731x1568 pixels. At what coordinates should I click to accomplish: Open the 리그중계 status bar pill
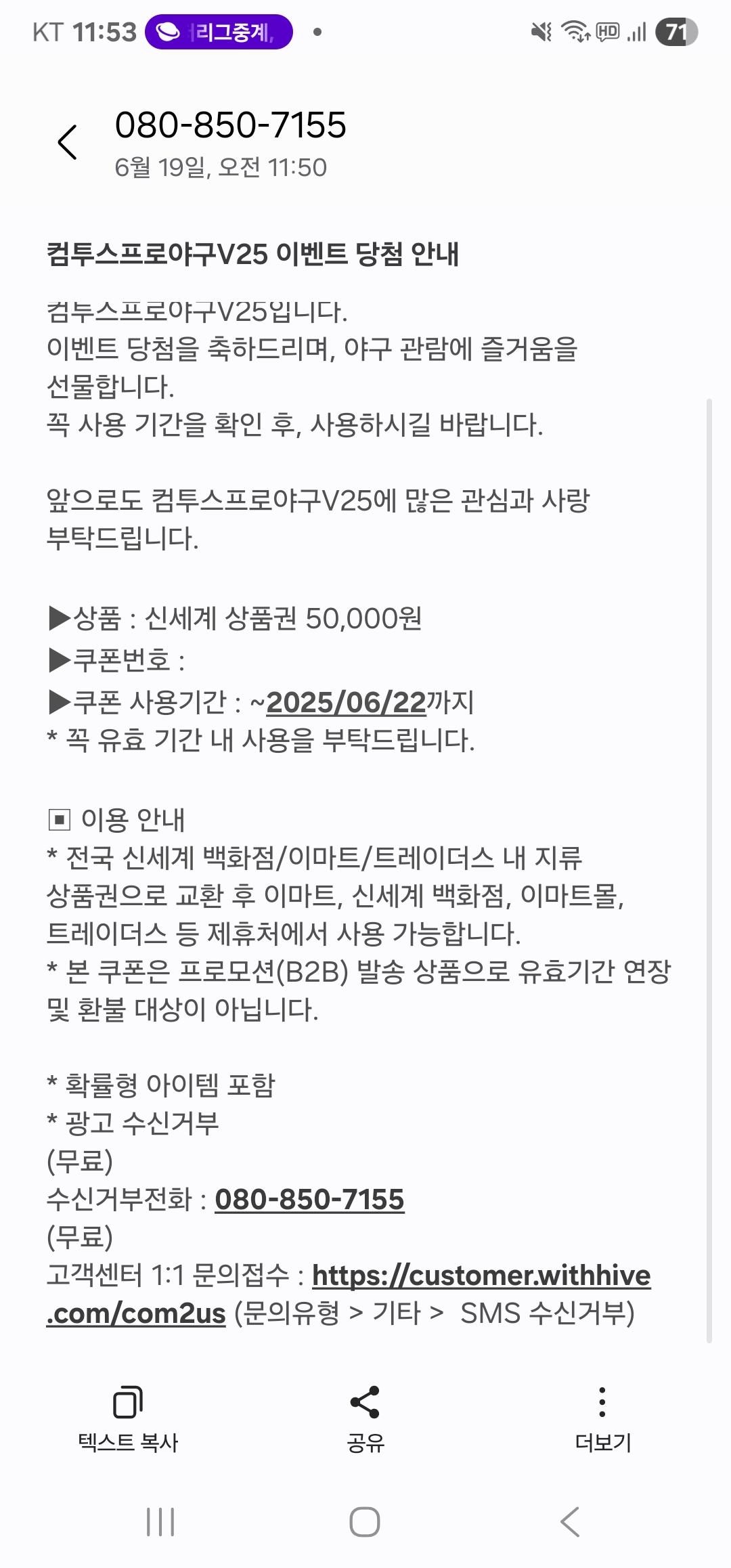click(219, 32)
